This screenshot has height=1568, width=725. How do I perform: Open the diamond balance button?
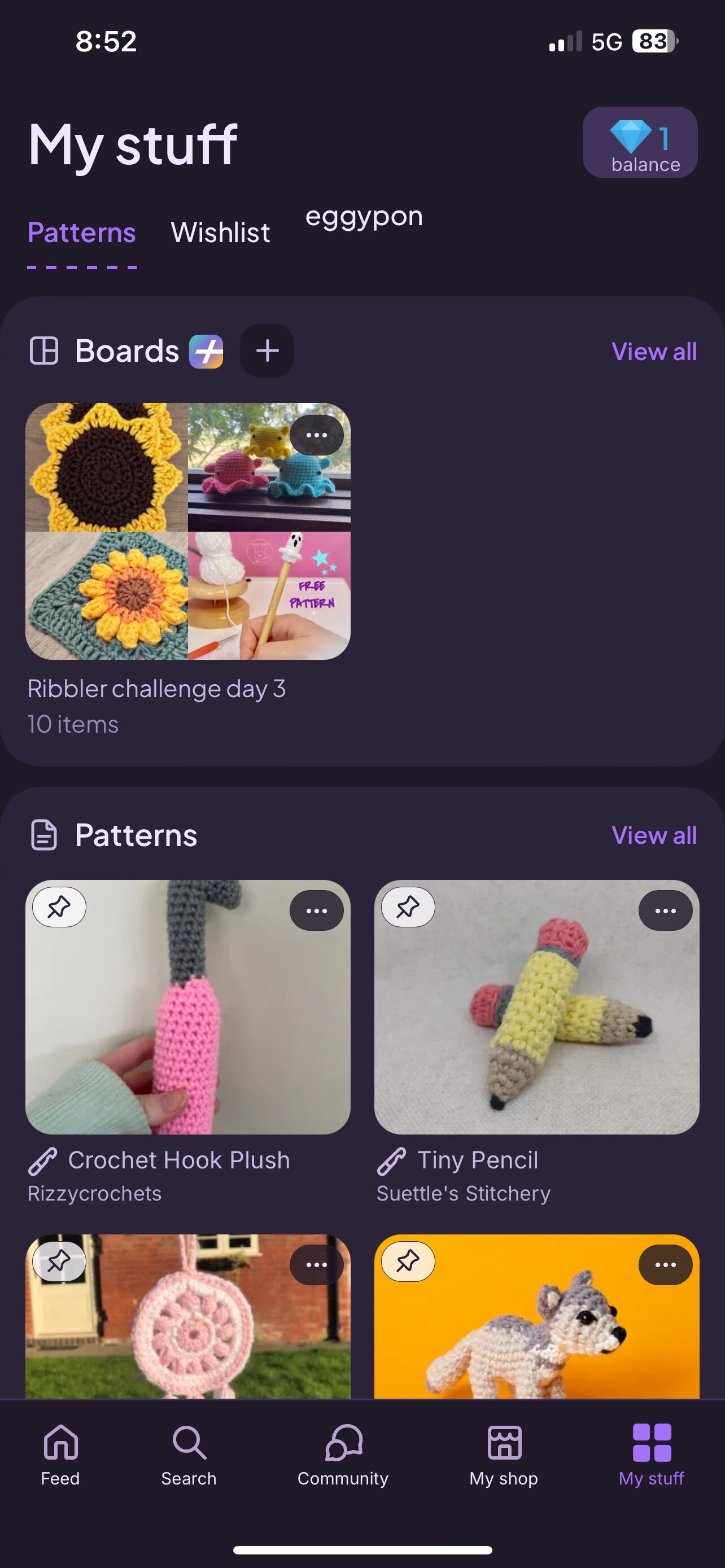pyautogui.click(x=640, y=143)
